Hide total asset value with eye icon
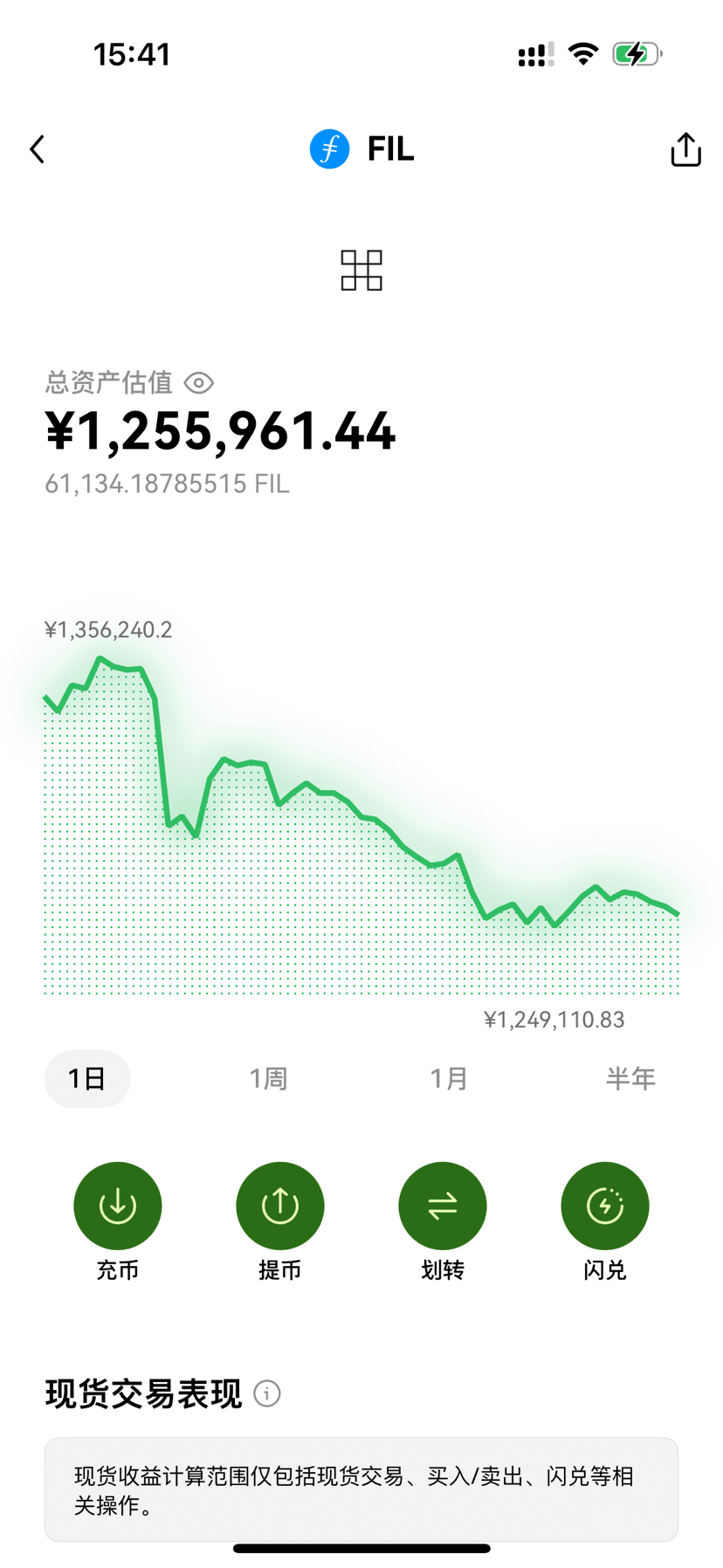Image resolution: width=723 pixels, height=1568 pixels. tap(199, 382)
